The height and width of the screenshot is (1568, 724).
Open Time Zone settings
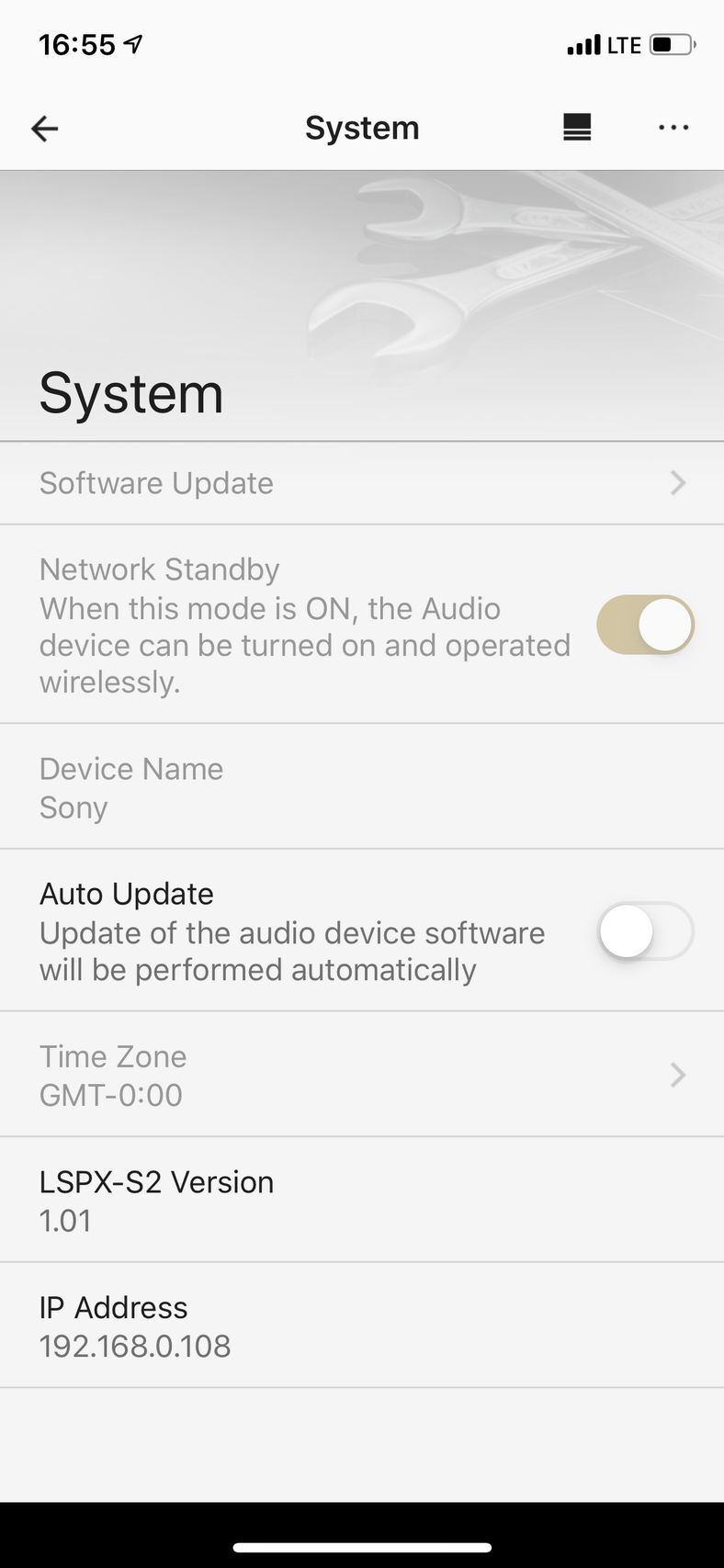coord(362,1075)
